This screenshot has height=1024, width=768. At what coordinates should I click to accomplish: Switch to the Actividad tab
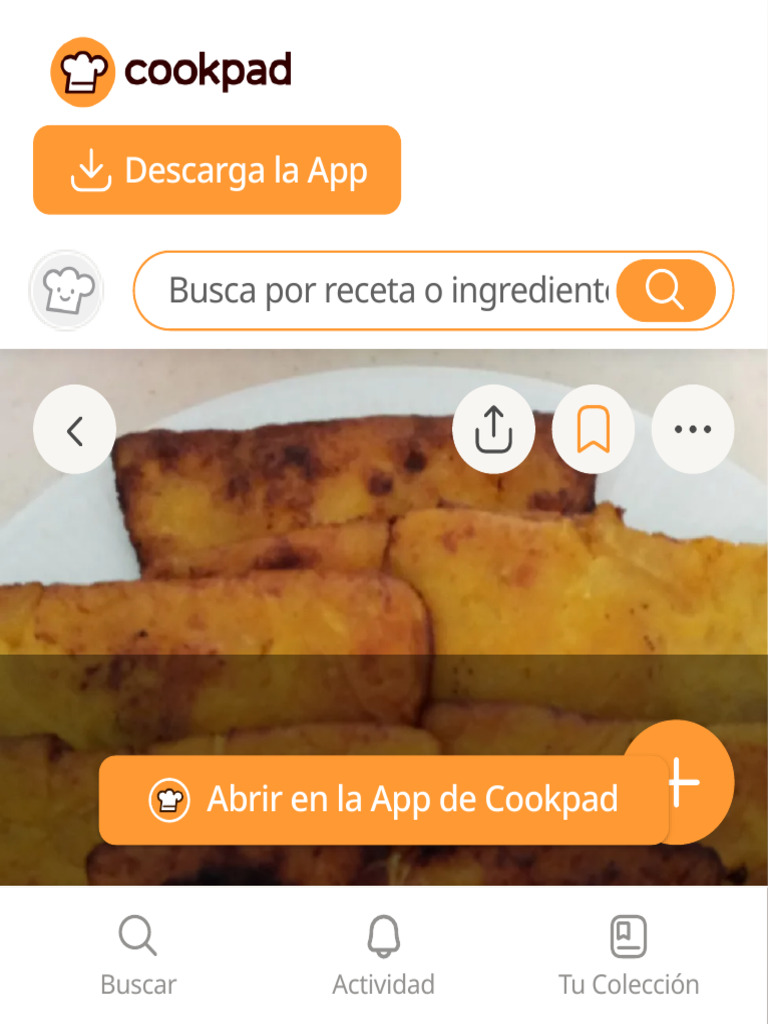coord(383,955)
